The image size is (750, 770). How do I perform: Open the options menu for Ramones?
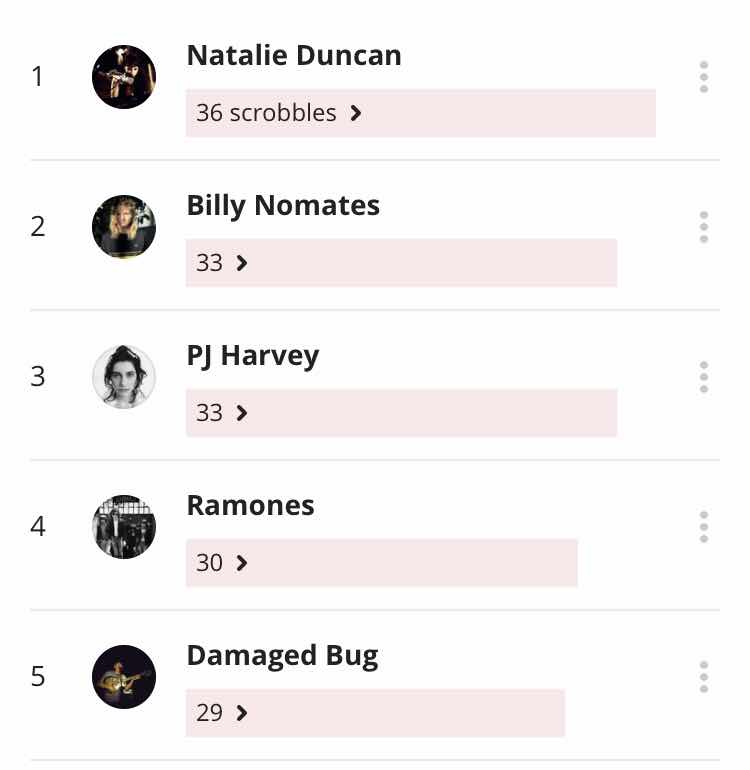(704, 527)
